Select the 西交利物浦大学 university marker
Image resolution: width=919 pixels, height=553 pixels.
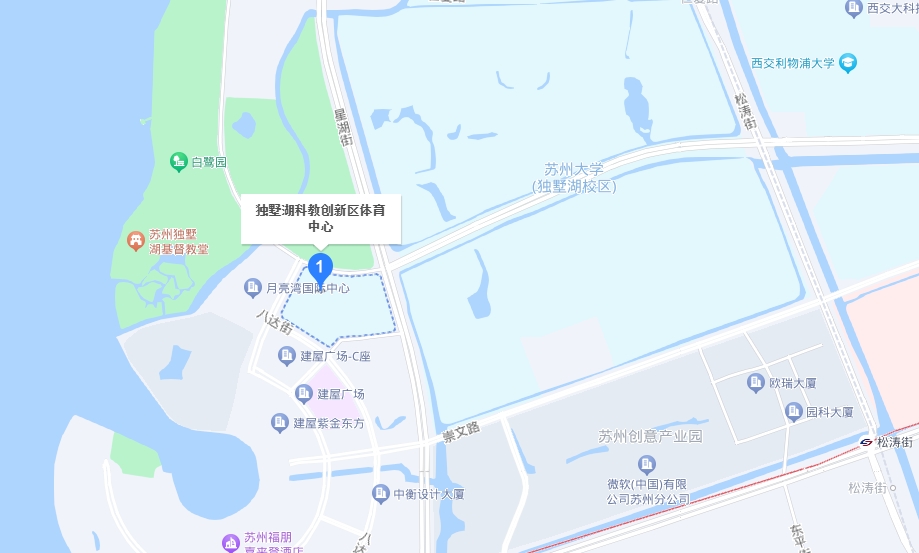coord(848,63)
